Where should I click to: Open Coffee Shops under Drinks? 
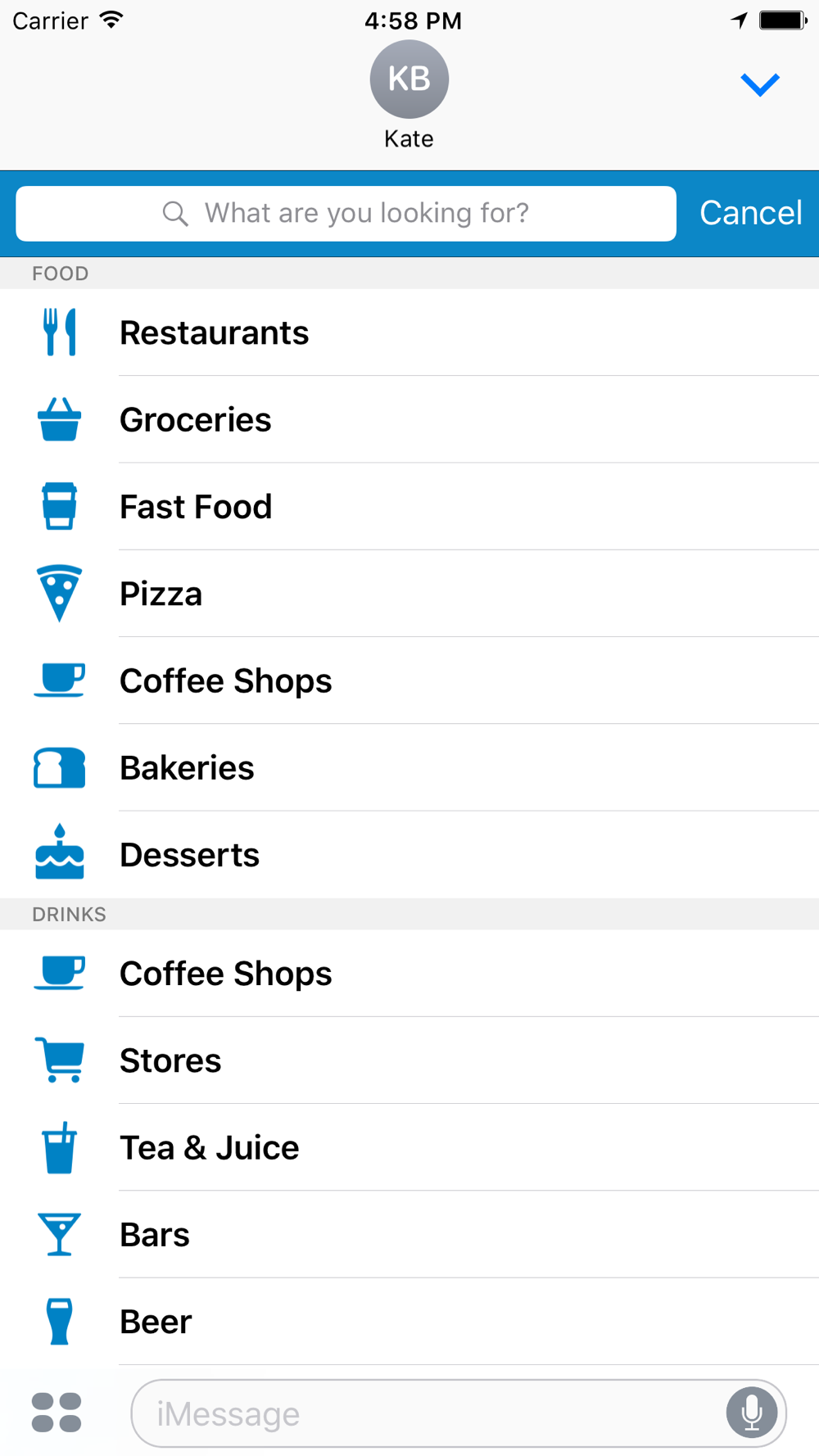(409, 973)
